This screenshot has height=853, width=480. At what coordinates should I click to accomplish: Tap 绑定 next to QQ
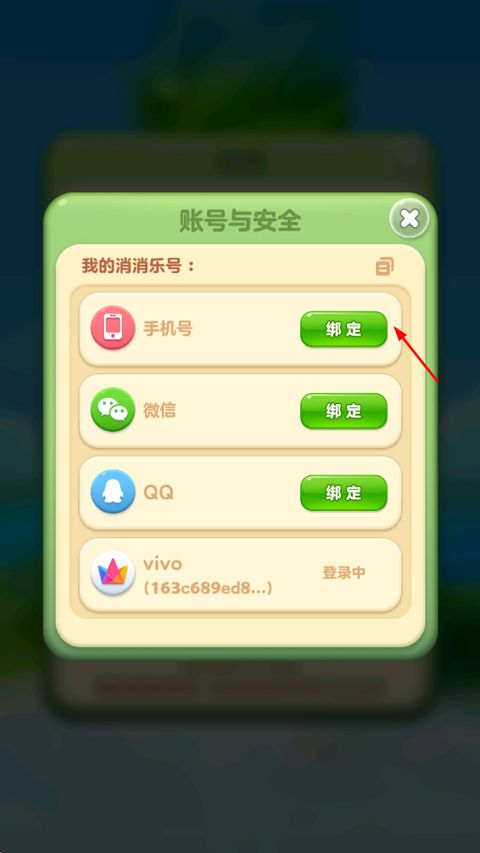coord(343,493)
